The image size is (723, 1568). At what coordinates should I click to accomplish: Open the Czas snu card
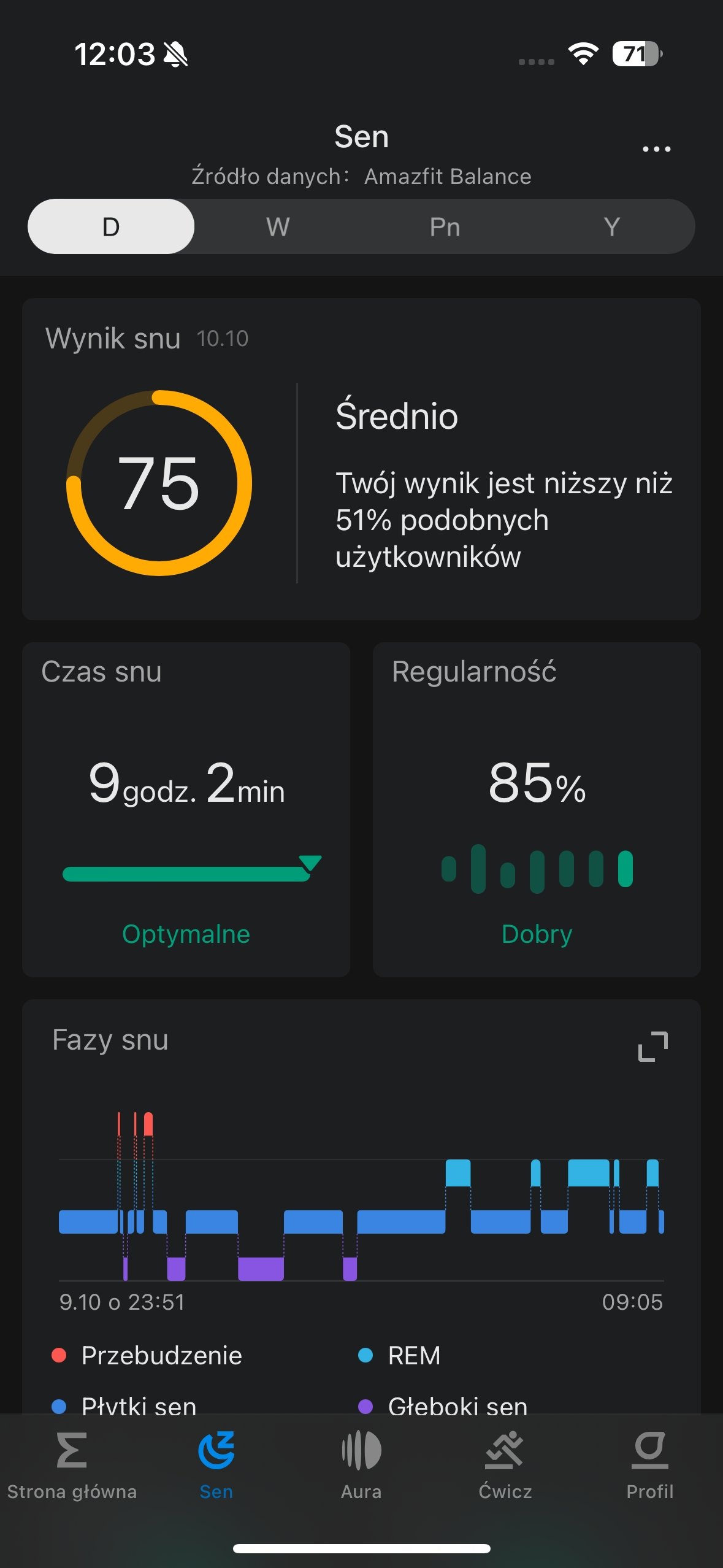click(186, 809)
